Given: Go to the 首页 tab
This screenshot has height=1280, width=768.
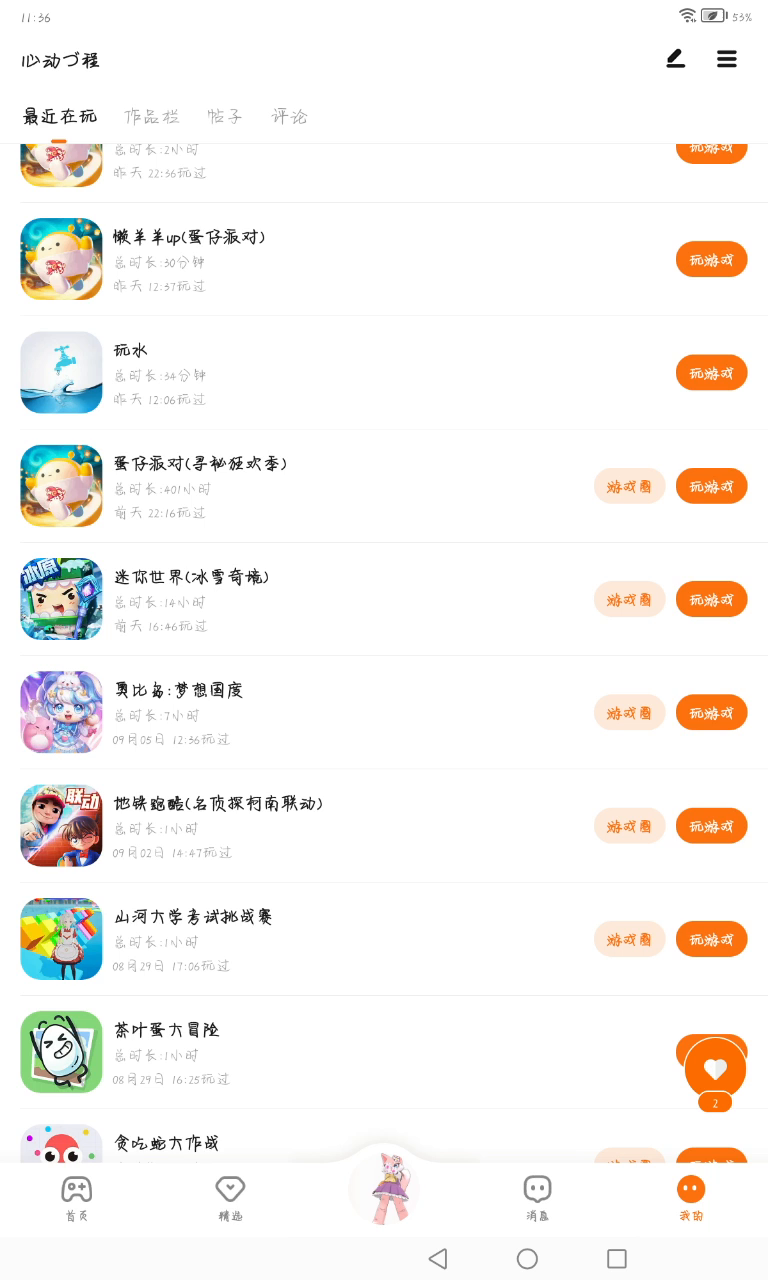Looking at the screenshot, I should [77, 1197].
